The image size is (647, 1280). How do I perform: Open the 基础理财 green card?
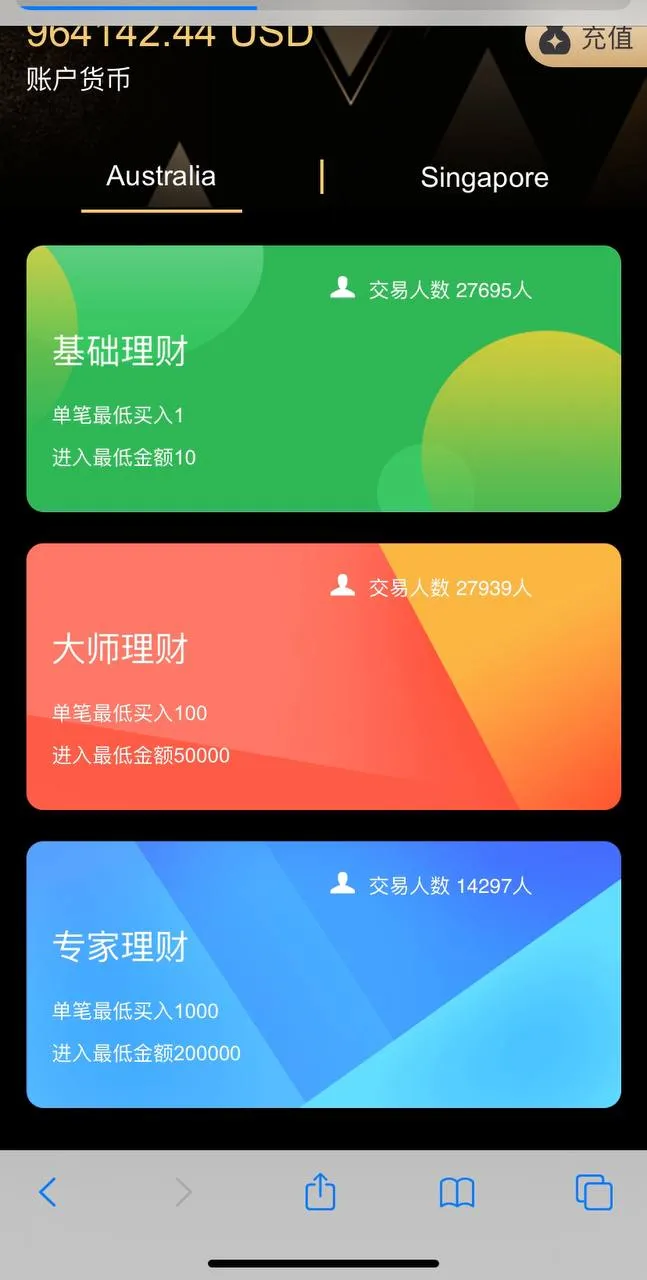pyautogui.click(x=323, y=379)
